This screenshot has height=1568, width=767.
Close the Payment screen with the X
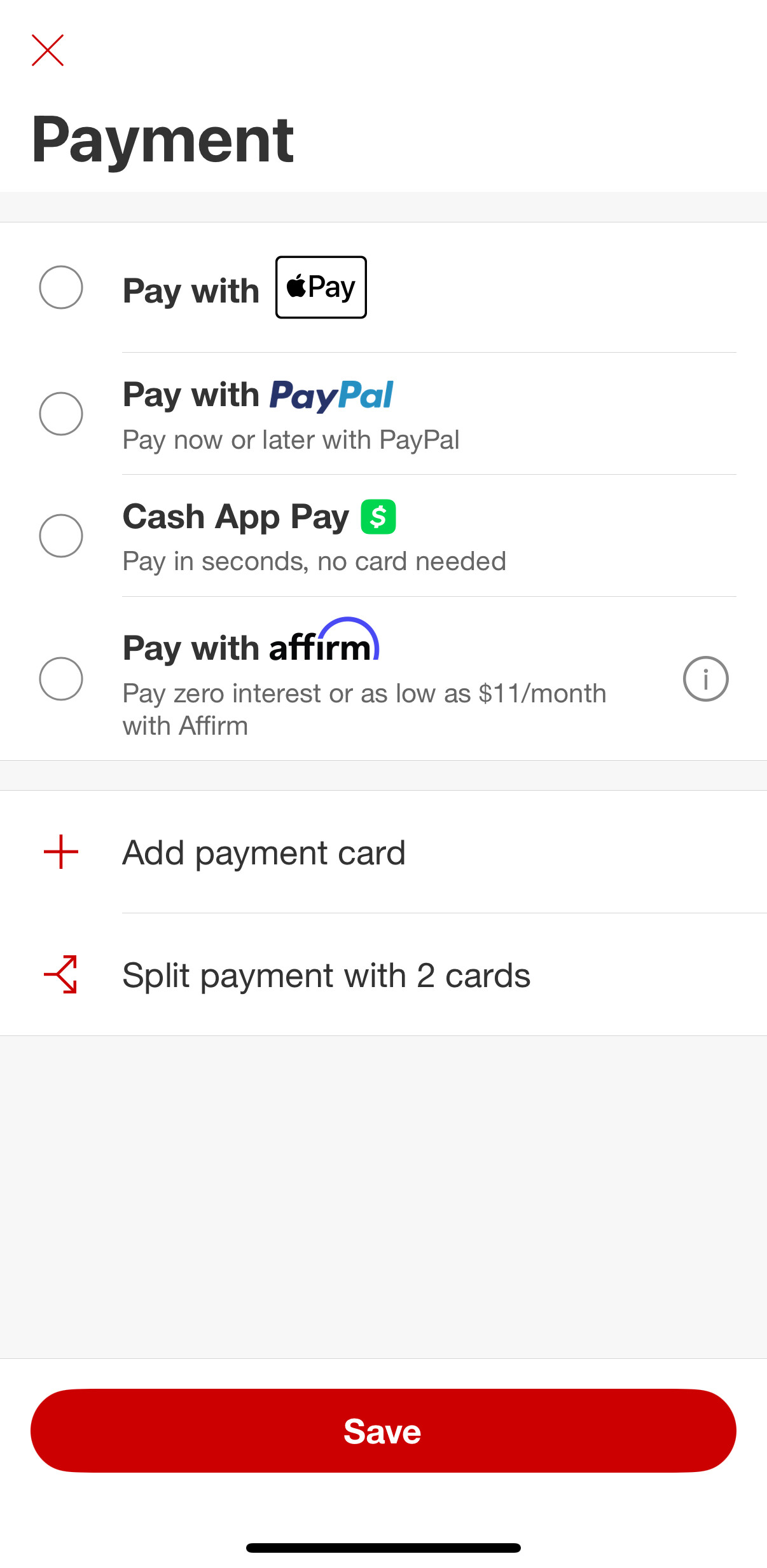(x=48, y=50)
